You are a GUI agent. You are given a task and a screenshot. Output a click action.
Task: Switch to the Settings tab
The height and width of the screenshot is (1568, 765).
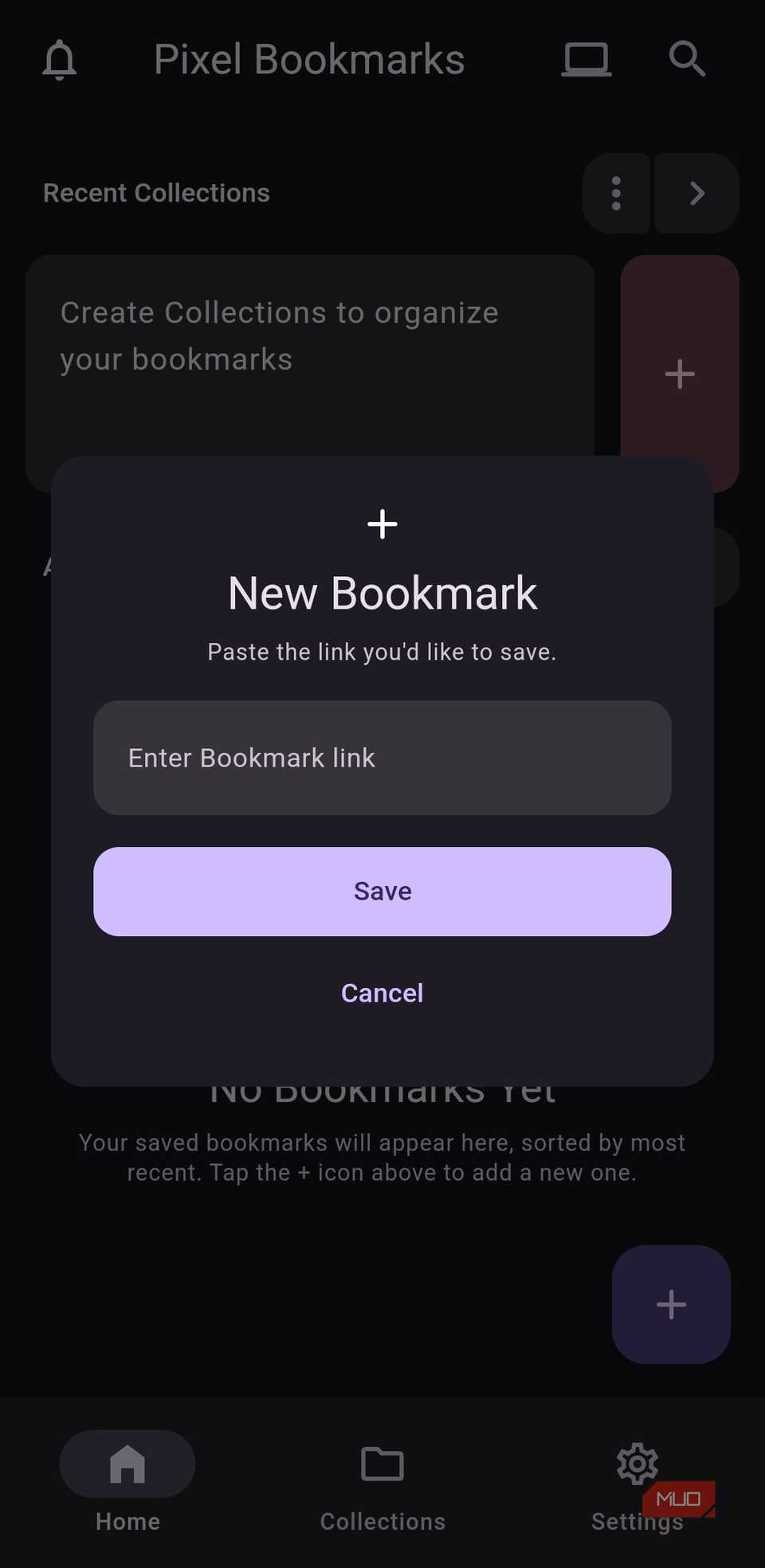[637, 1482]
